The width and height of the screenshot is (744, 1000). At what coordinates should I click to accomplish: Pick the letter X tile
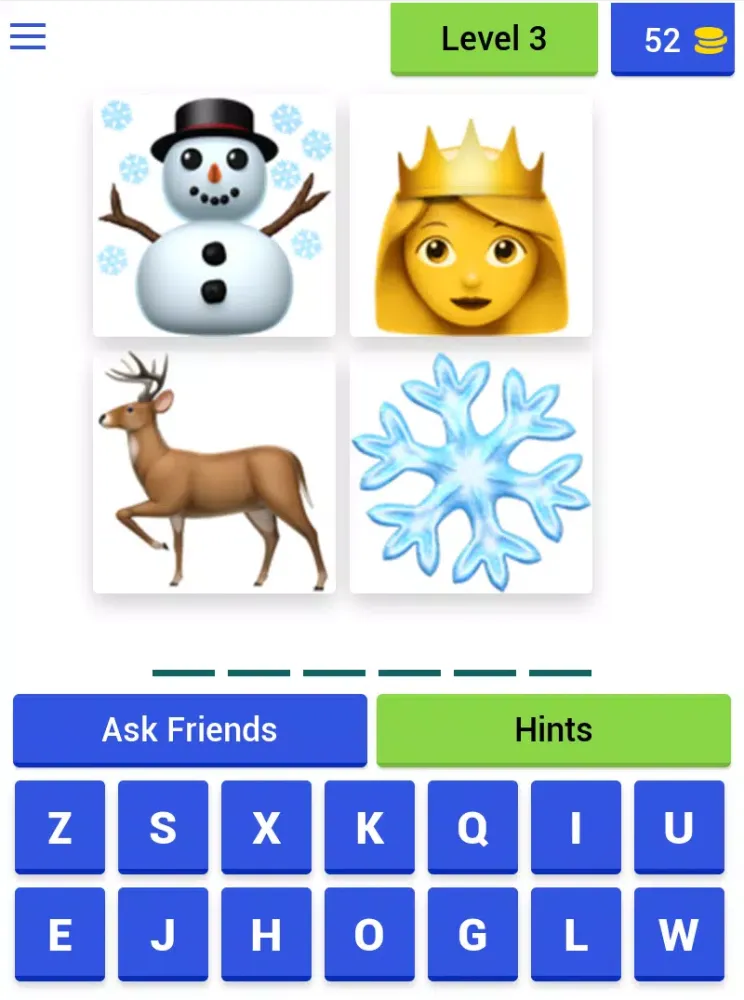[266, 827]
